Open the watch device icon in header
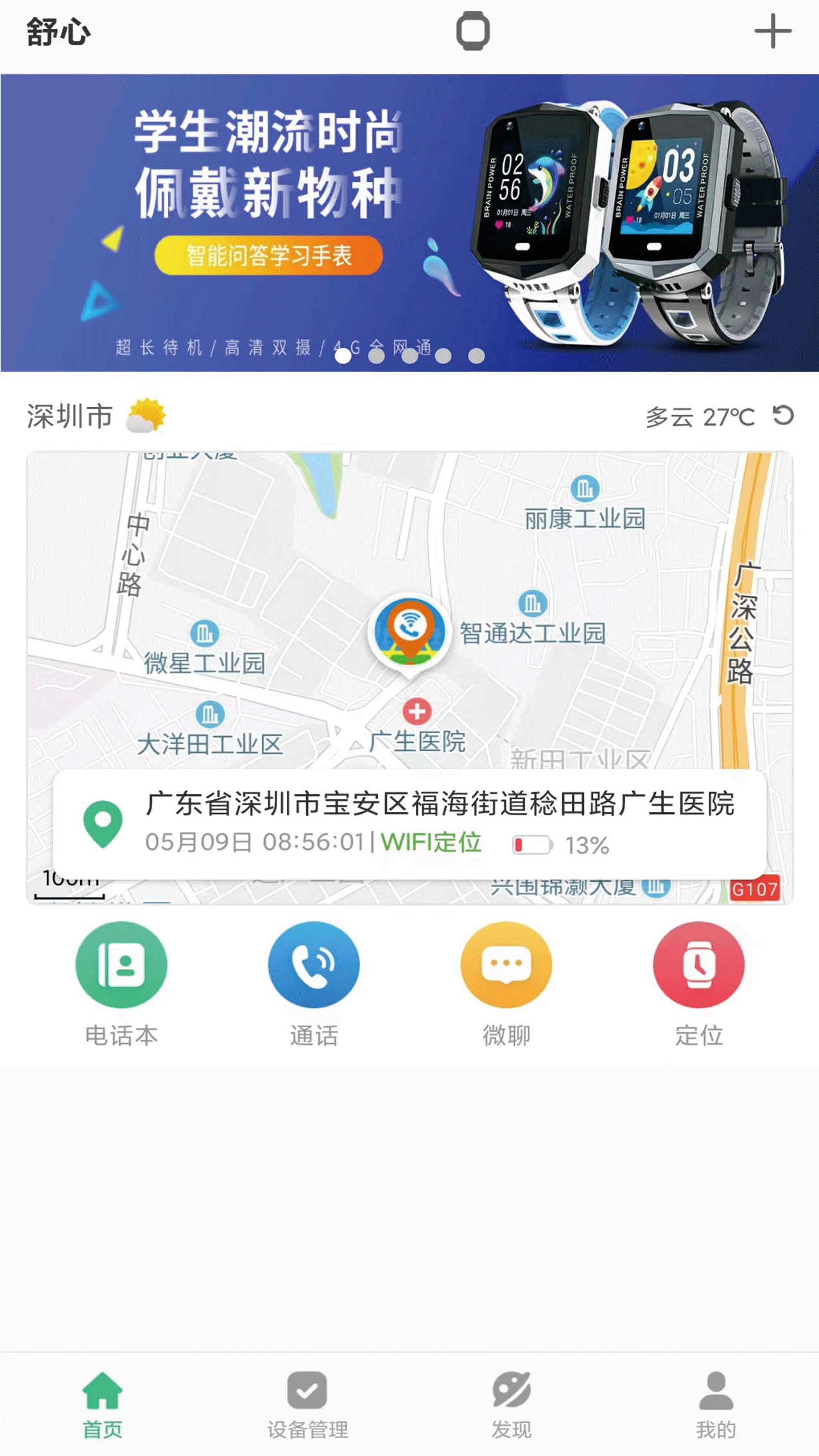 click(x=473, y=31)
